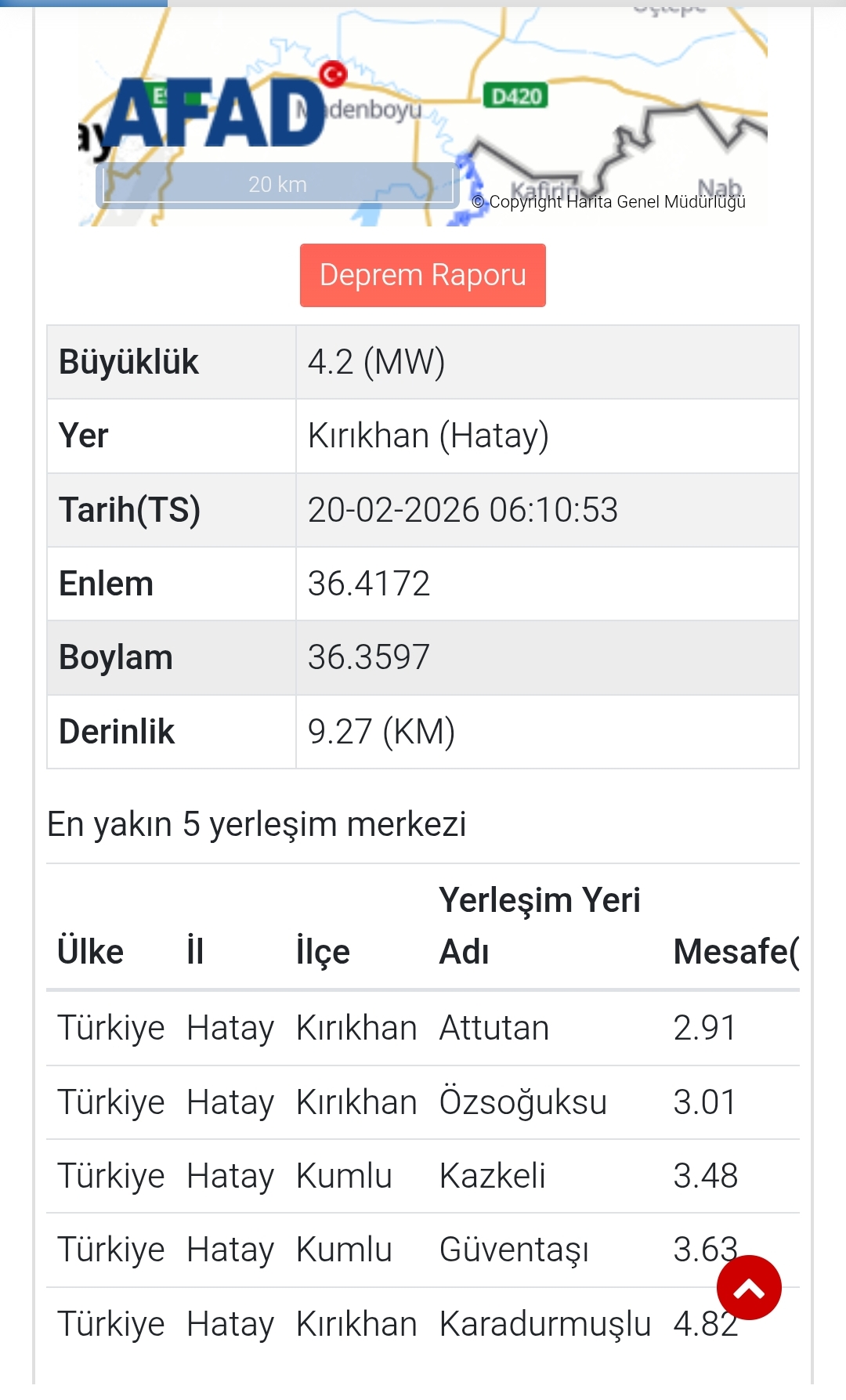Select the Kazkeli settlement row
This screenshot has height=1400, width=846.
[x=491, y=1175]
